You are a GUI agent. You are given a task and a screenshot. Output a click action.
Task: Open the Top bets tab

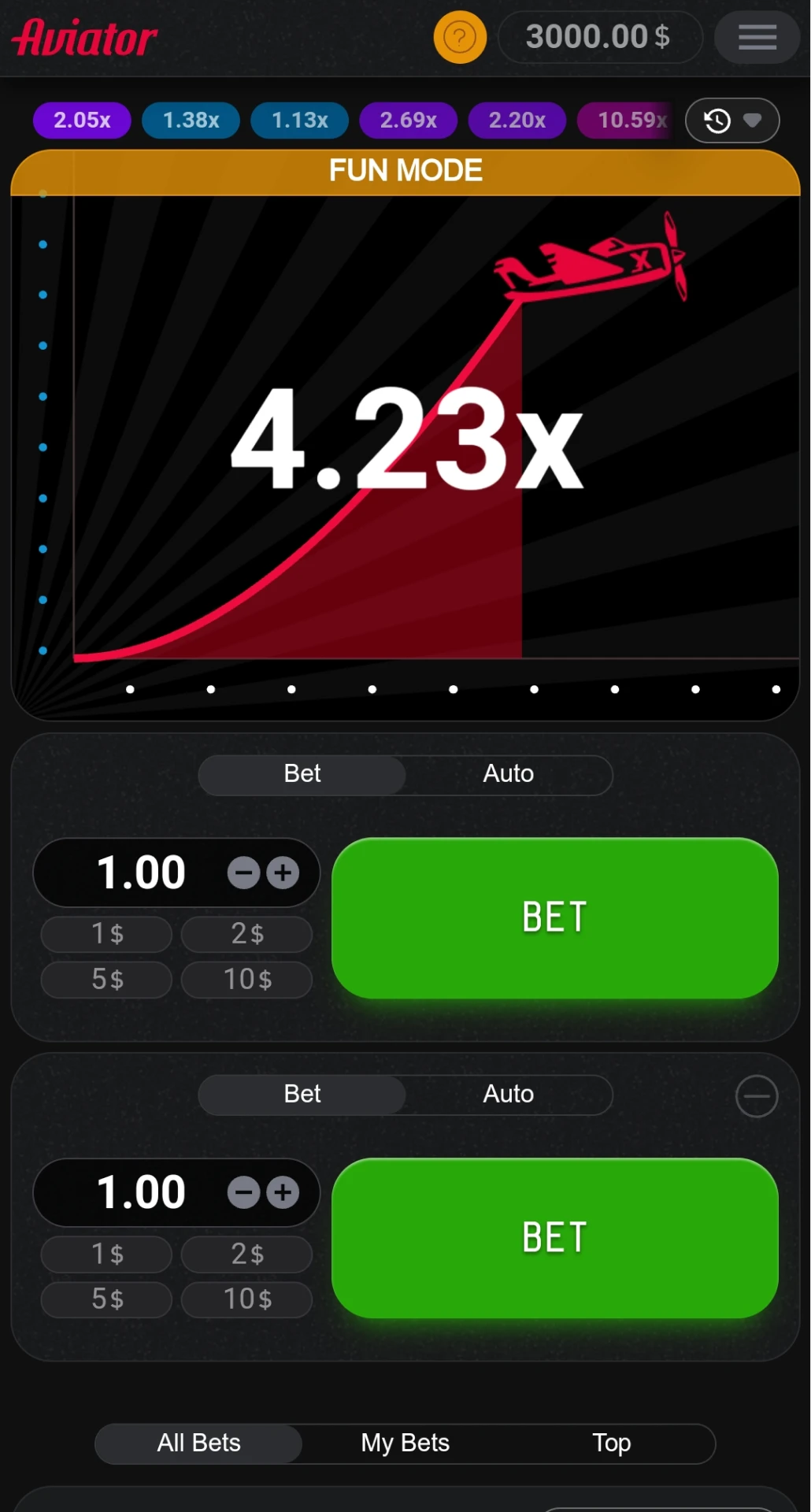(612, 1443)
